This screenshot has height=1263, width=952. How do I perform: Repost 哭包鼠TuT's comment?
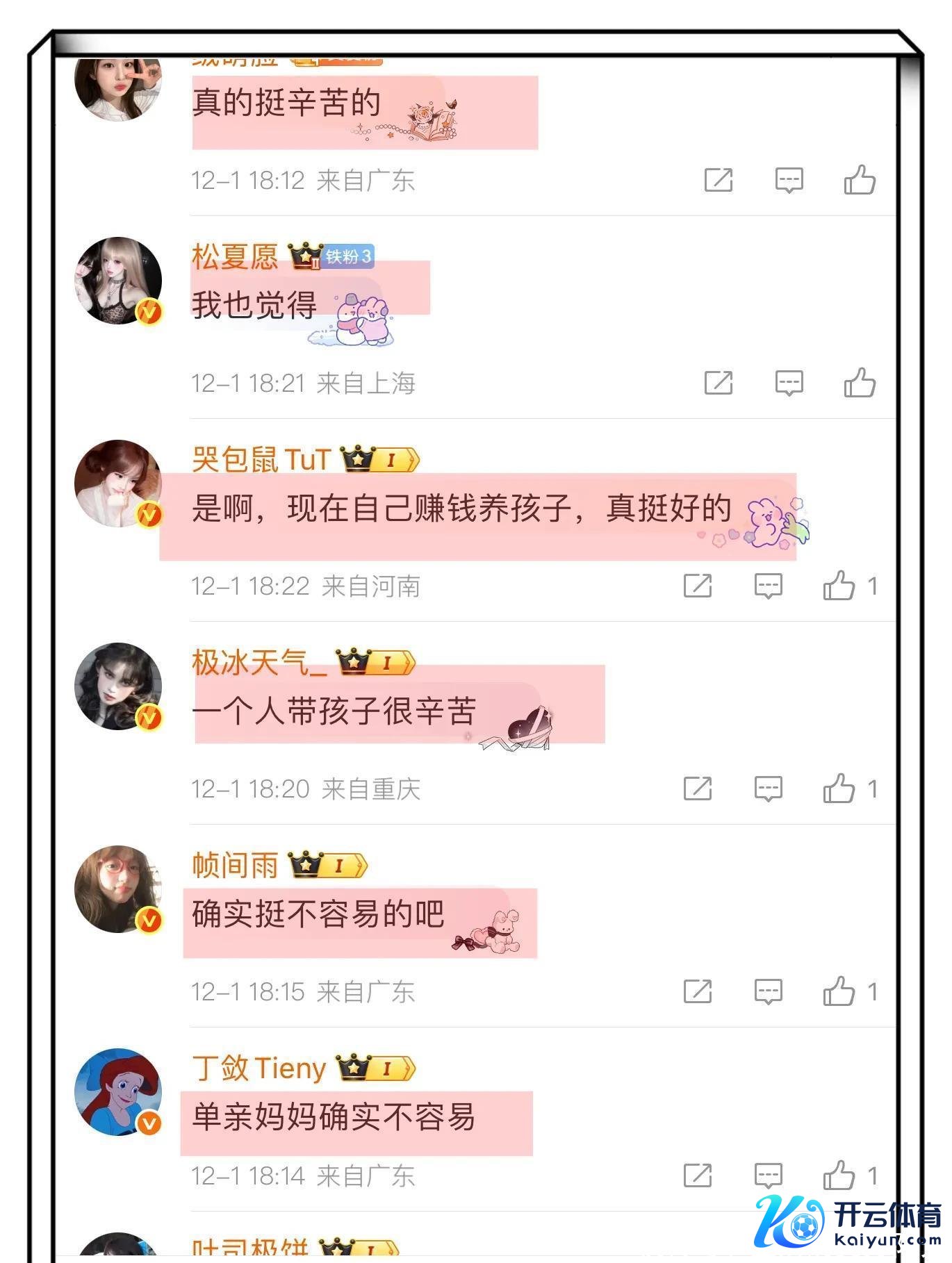[x=697, y=586]
